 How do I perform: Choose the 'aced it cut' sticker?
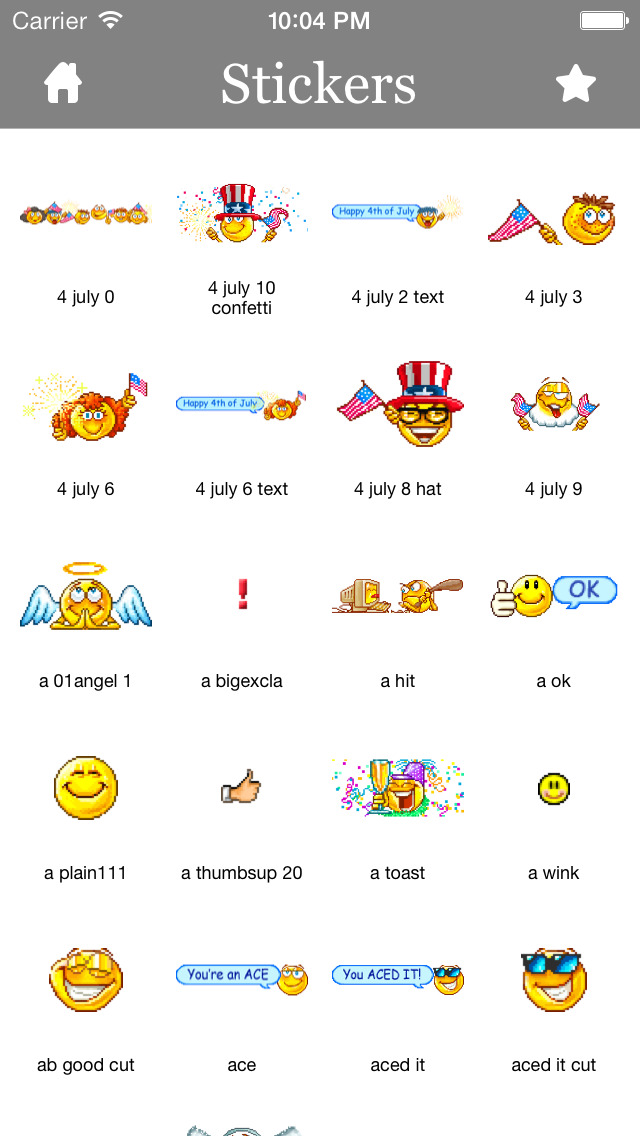(x=554, y=980)
